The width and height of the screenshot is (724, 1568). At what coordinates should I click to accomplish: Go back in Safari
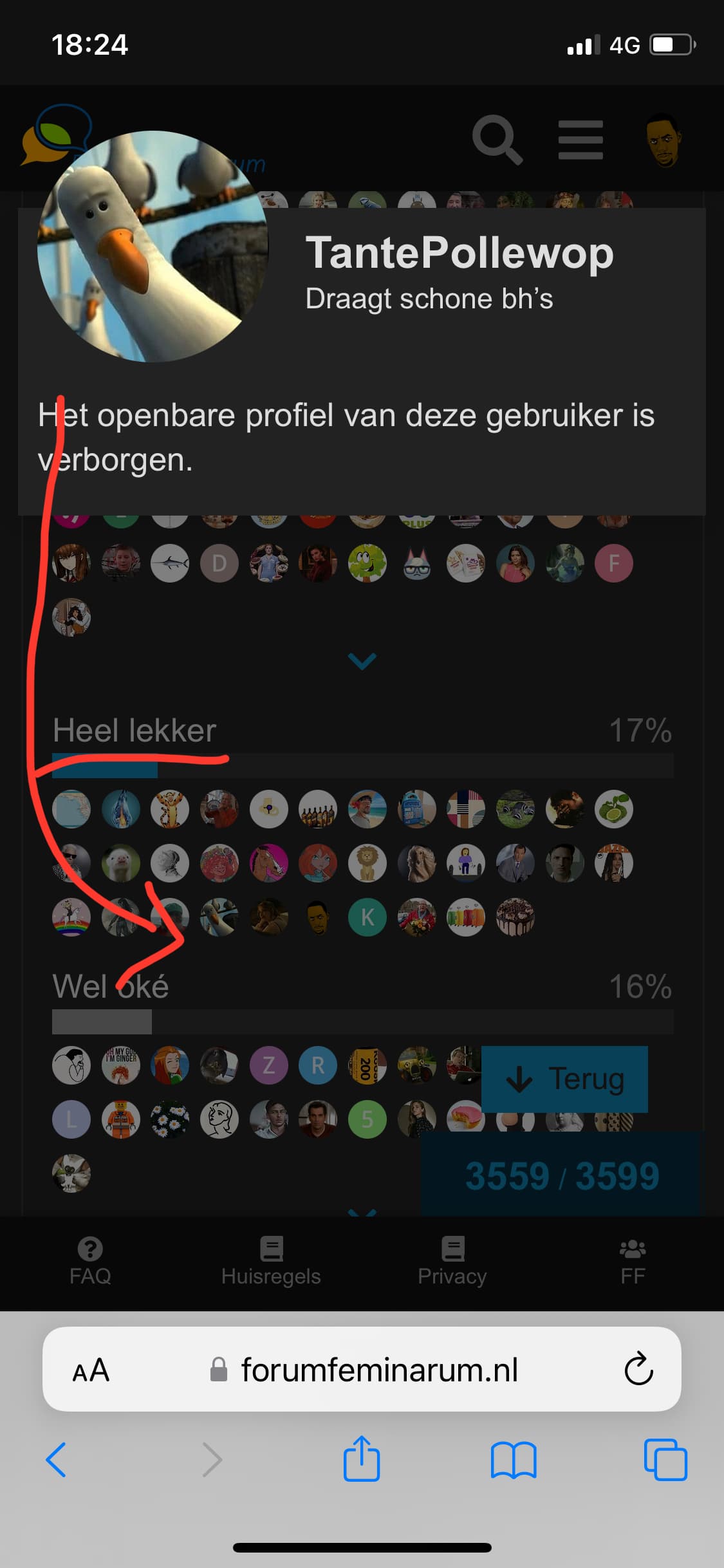coord(56,1459)
